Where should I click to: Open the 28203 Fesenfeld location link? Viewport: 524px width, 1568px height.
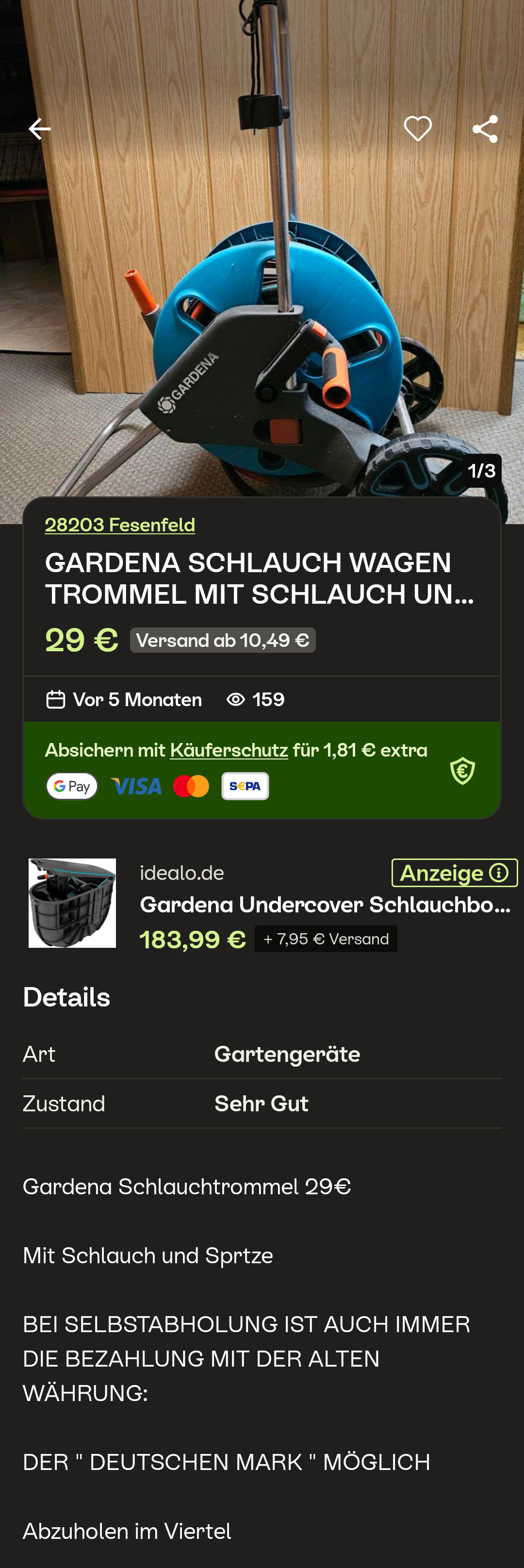(120, 525)
